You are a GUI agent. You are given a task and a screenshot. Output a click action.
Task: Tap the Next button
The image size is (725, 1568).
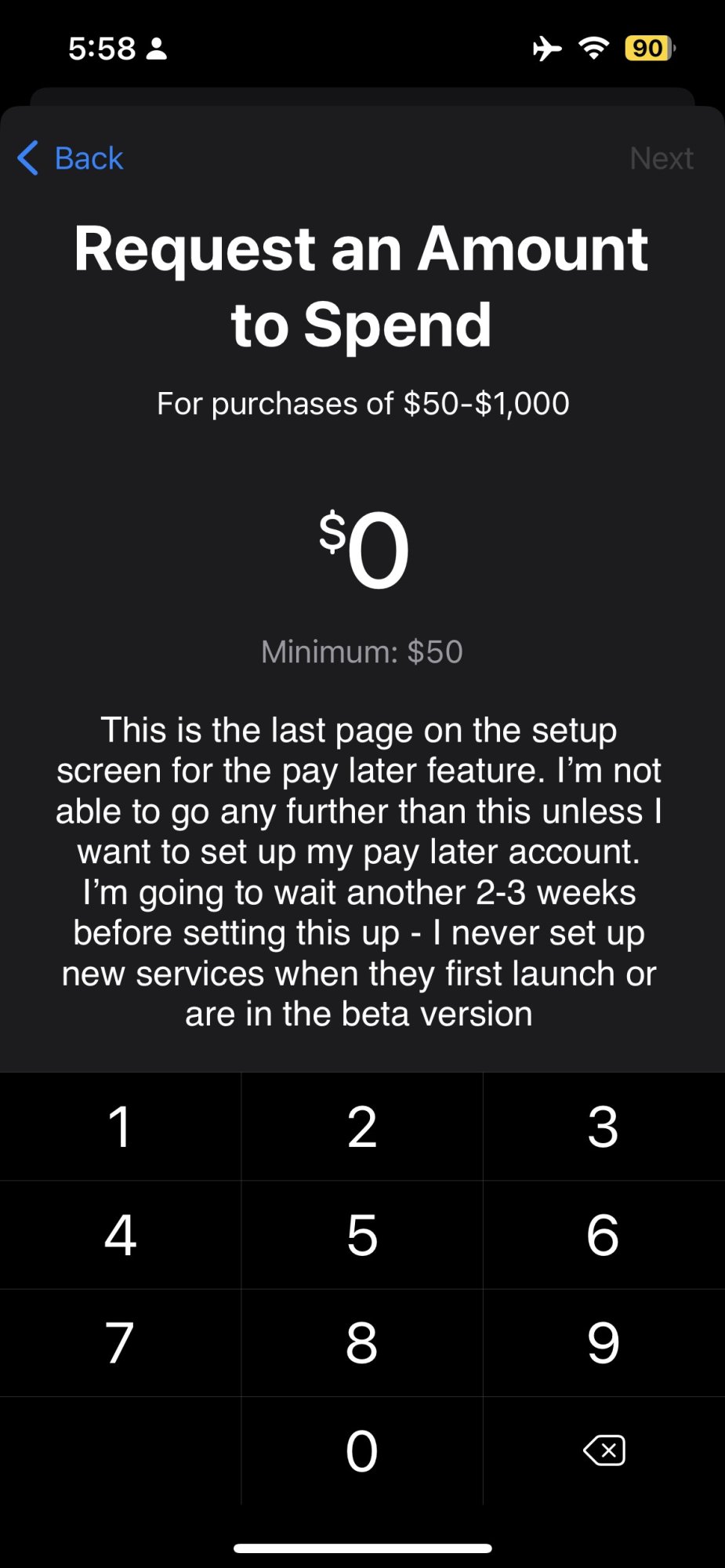pos(662,158)
